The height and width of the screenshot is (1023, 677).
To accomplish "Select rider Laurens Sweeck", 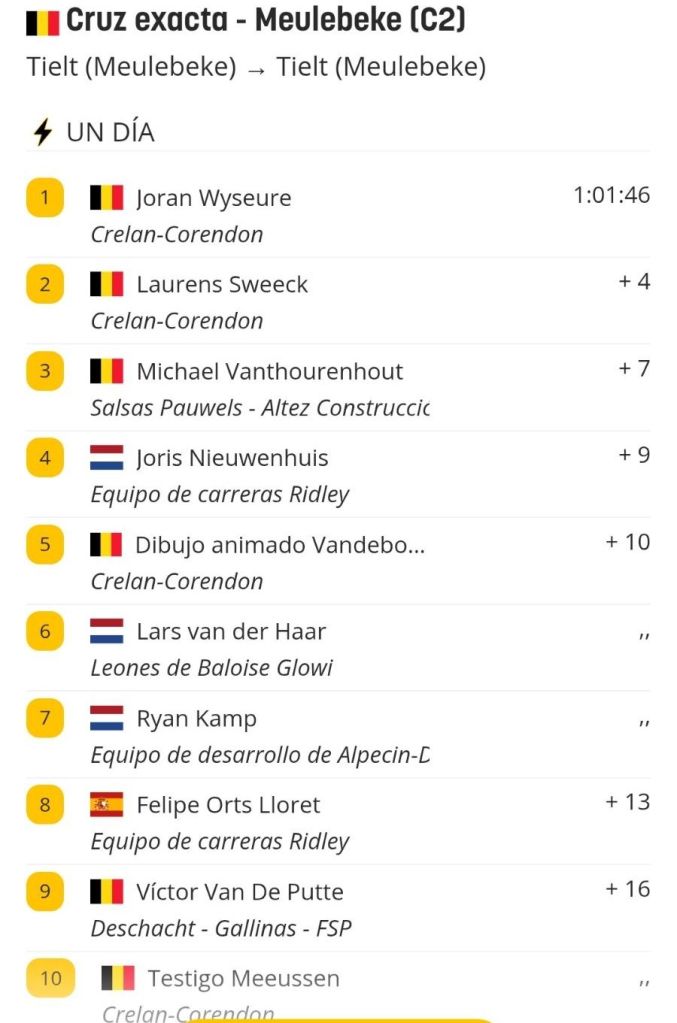I will pyautogui.click(x=221, y=285).
